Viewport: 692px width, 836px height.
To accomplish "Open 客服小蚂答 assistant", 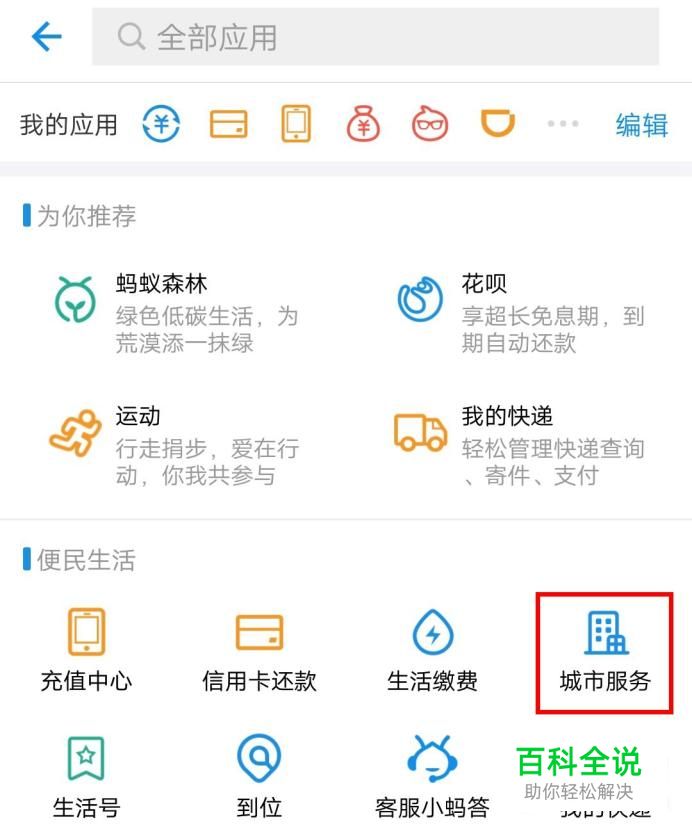I will click(x=432, y=777).
